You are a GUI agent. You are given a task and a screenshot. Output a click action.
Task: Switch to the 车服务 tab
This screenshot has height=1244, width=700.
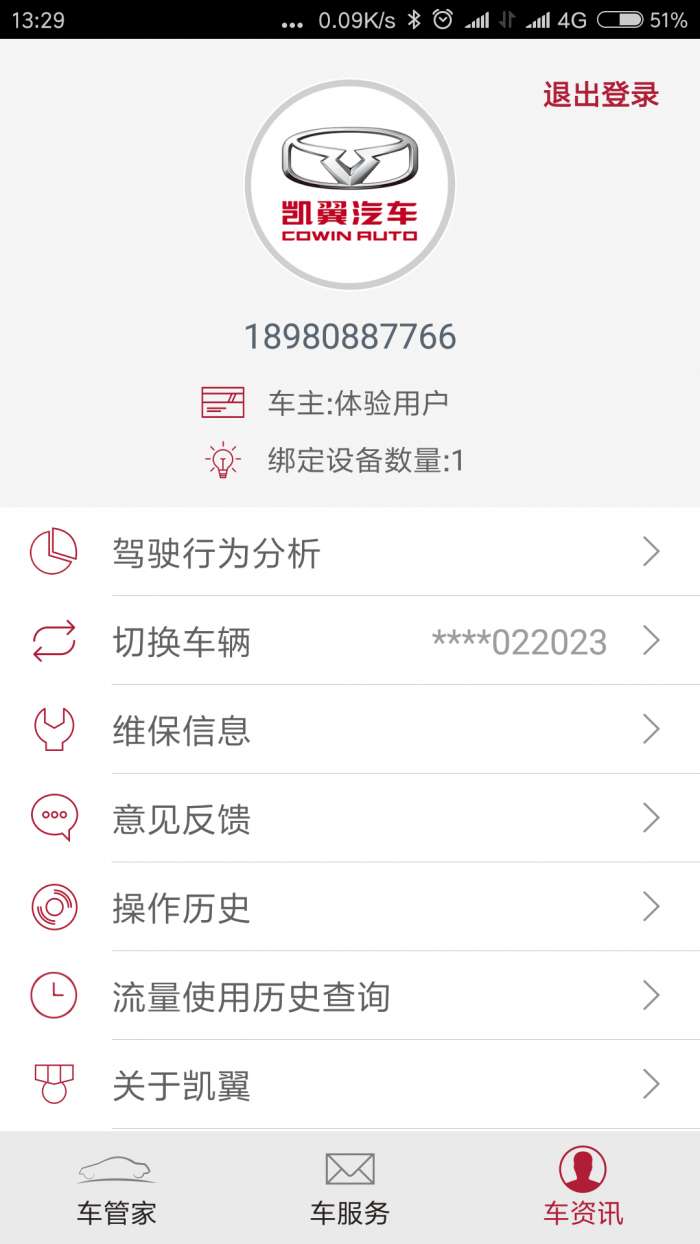350,1189
